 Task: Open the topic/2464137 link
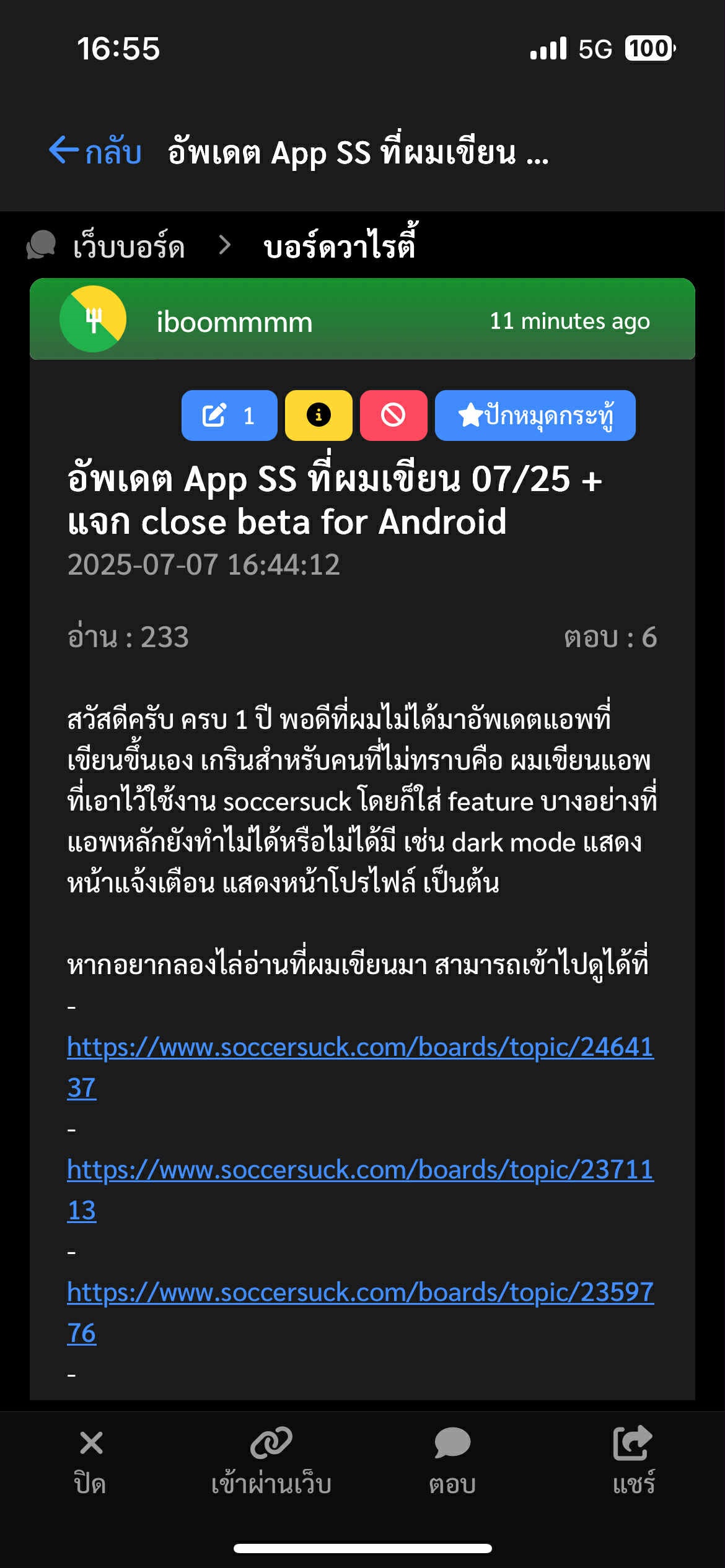coord(359,1048)
